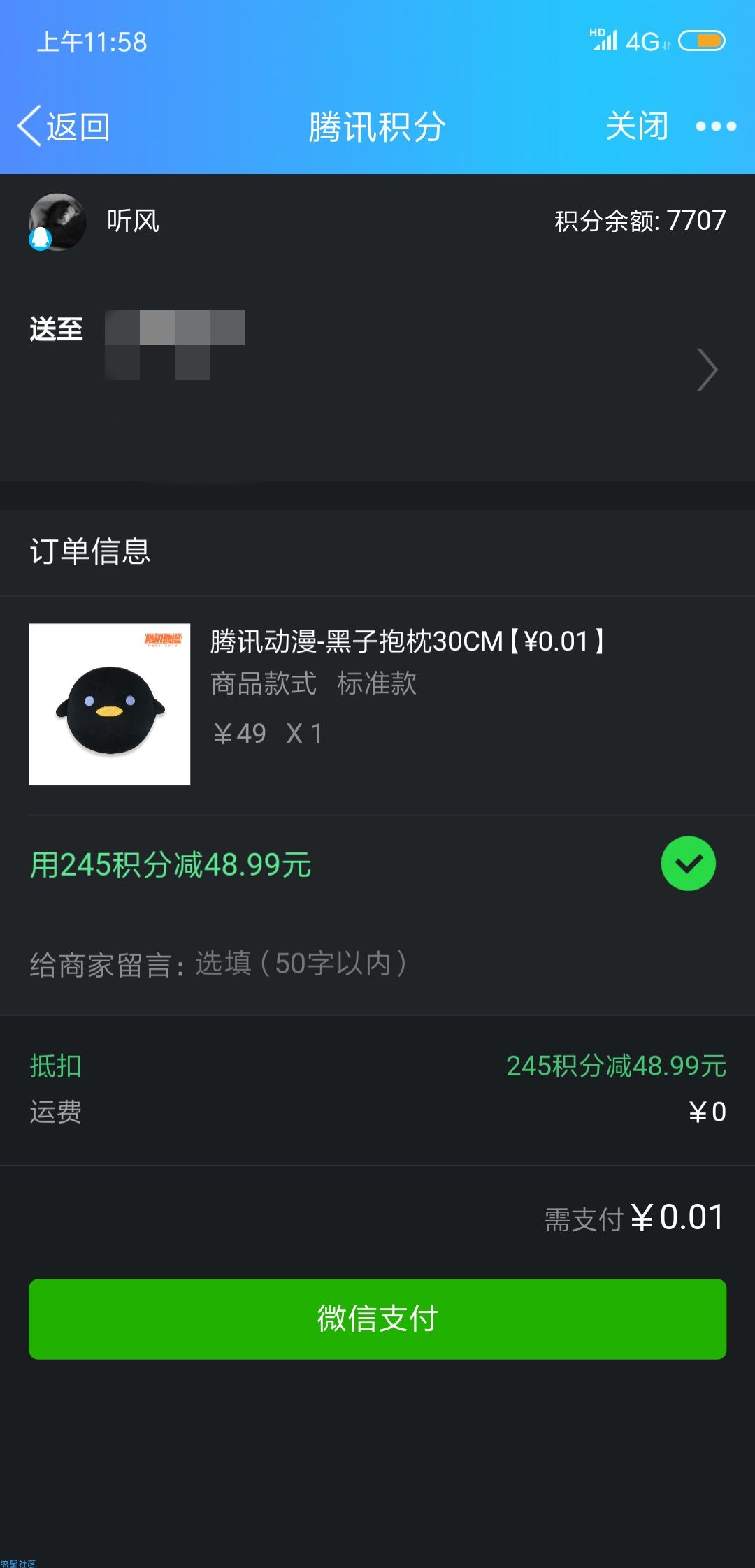This screenshot has width=755, height=1568.
Task: Go back using the 返回 button
Action: click(x=64, y=126)
